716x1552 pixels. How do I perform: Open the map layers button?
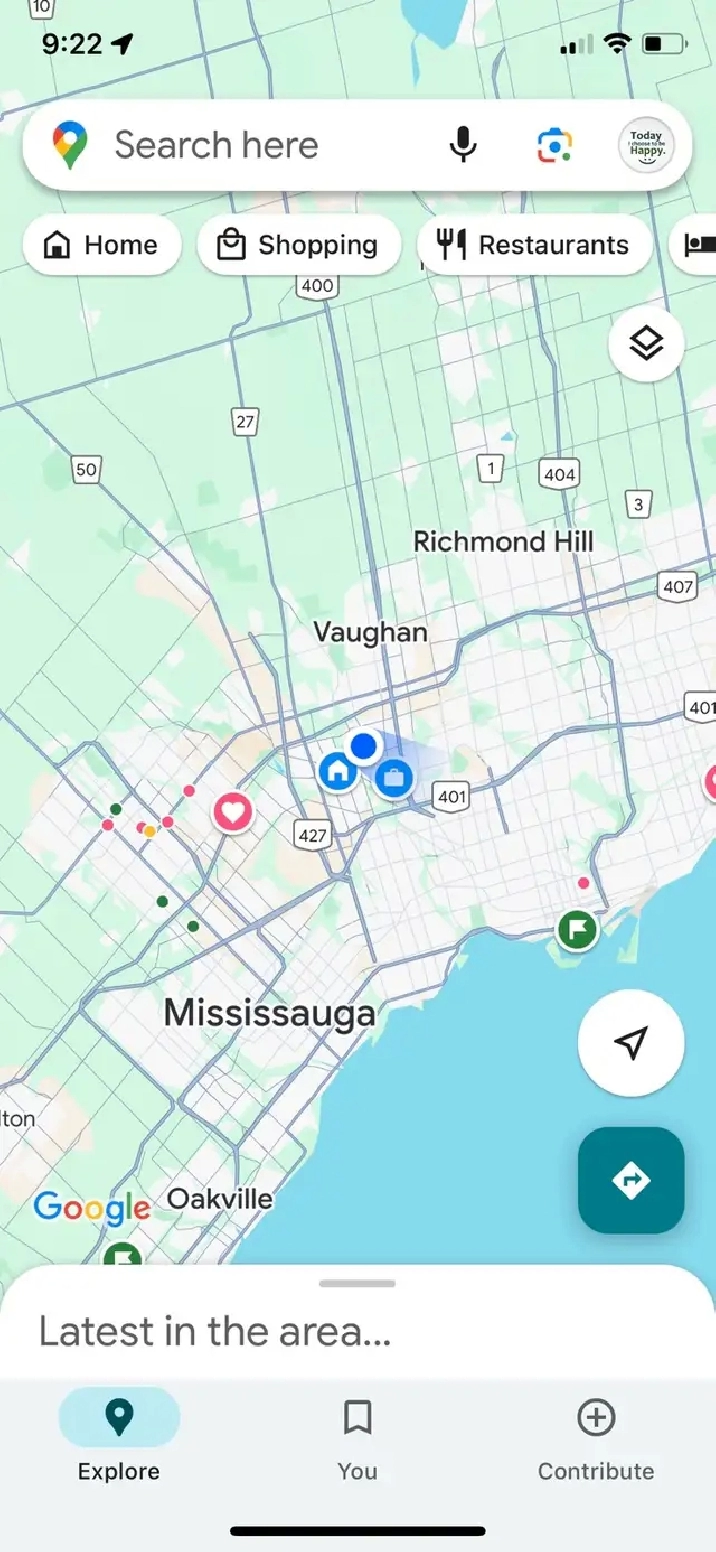tap(646, 344)
